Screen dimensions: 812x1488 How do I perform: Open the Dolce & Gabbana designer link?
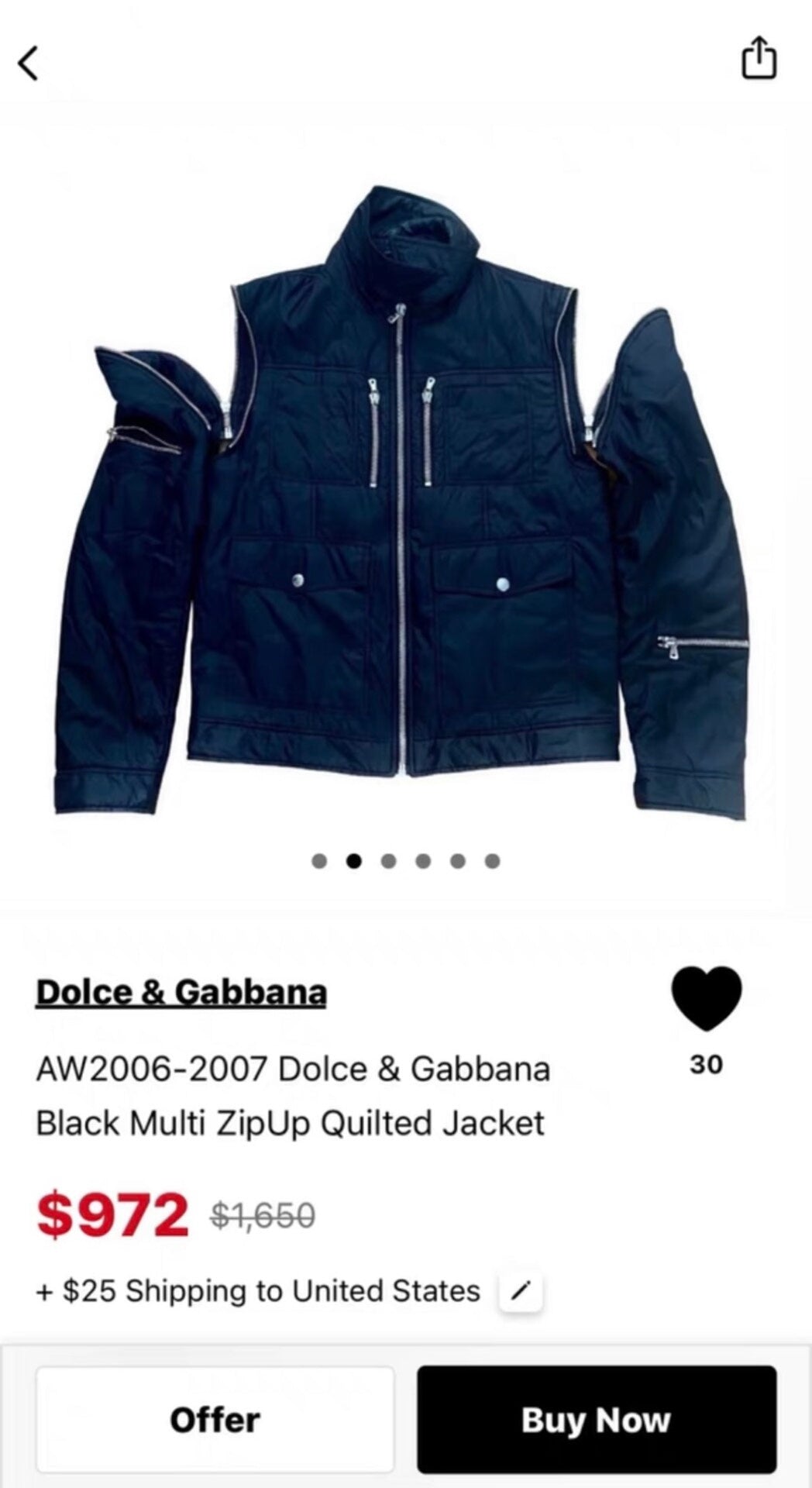(181, 992)
